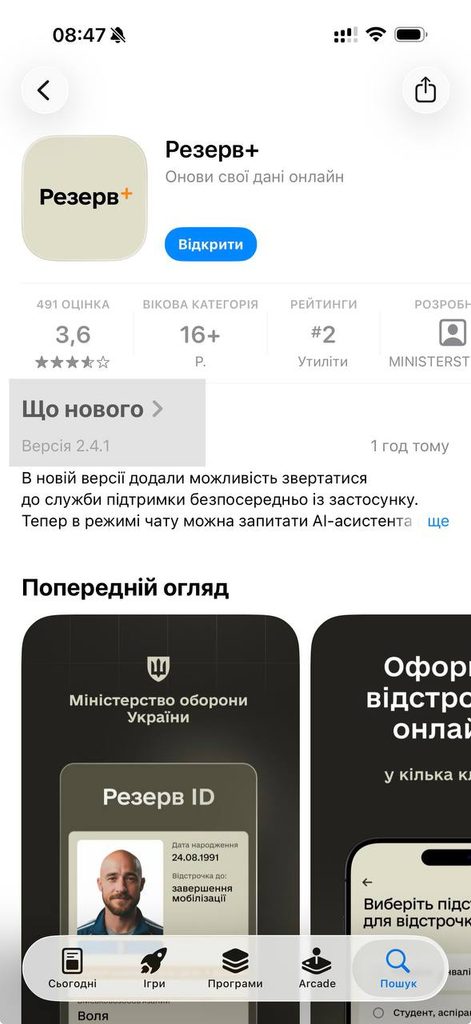Switch to the Ігри tab

pos(154,968)
